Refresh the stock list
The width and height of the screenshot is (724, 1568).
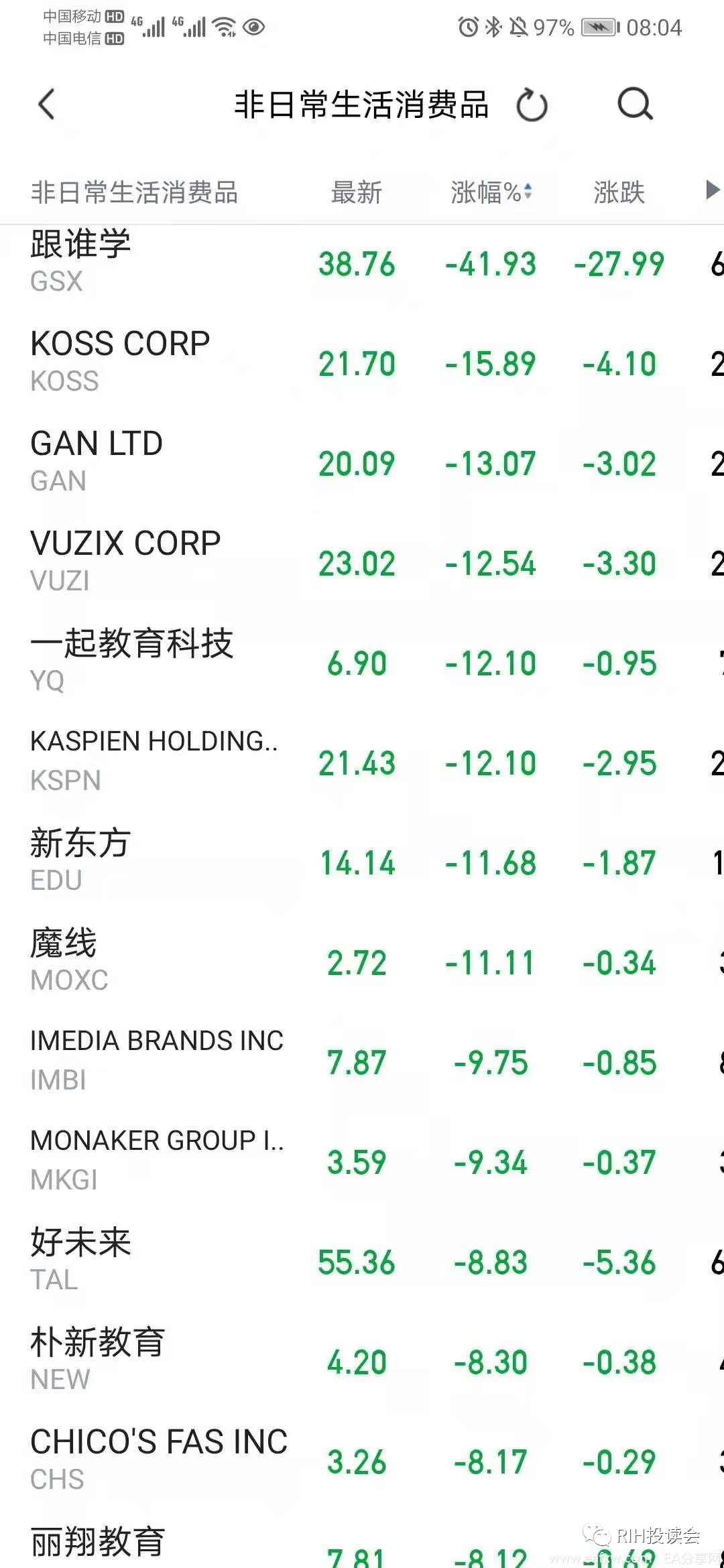coord(532,105)
